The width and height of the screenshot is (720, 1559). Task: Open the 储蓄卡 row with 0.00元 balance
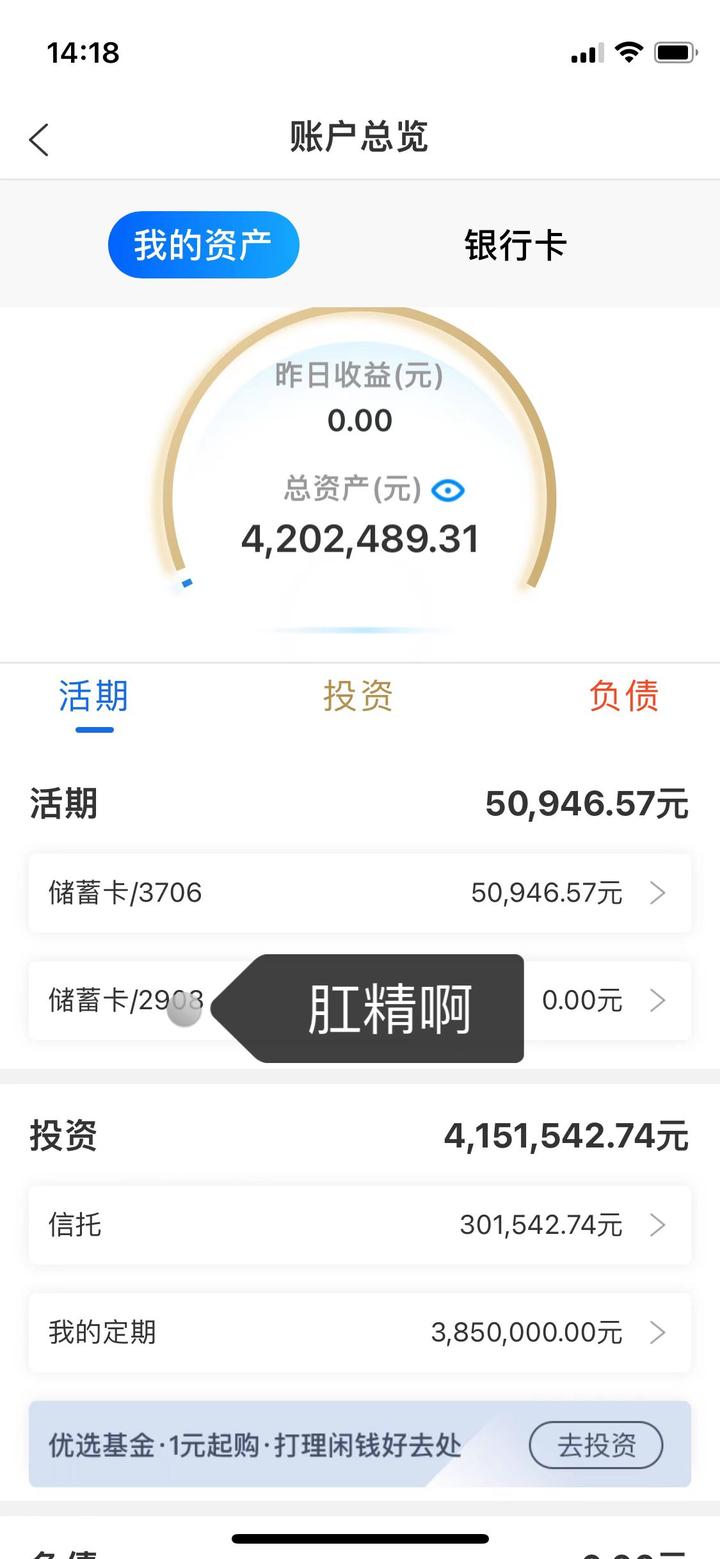pos(600,1000)
